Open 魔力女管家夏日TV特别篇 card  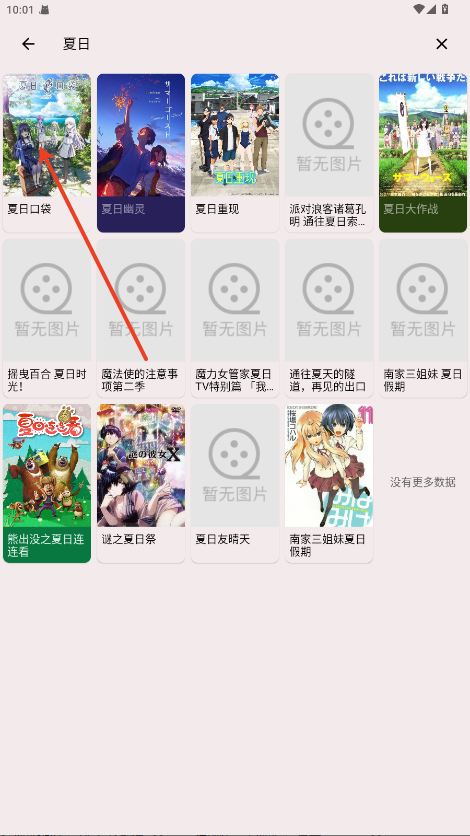[x=235, y=318]
